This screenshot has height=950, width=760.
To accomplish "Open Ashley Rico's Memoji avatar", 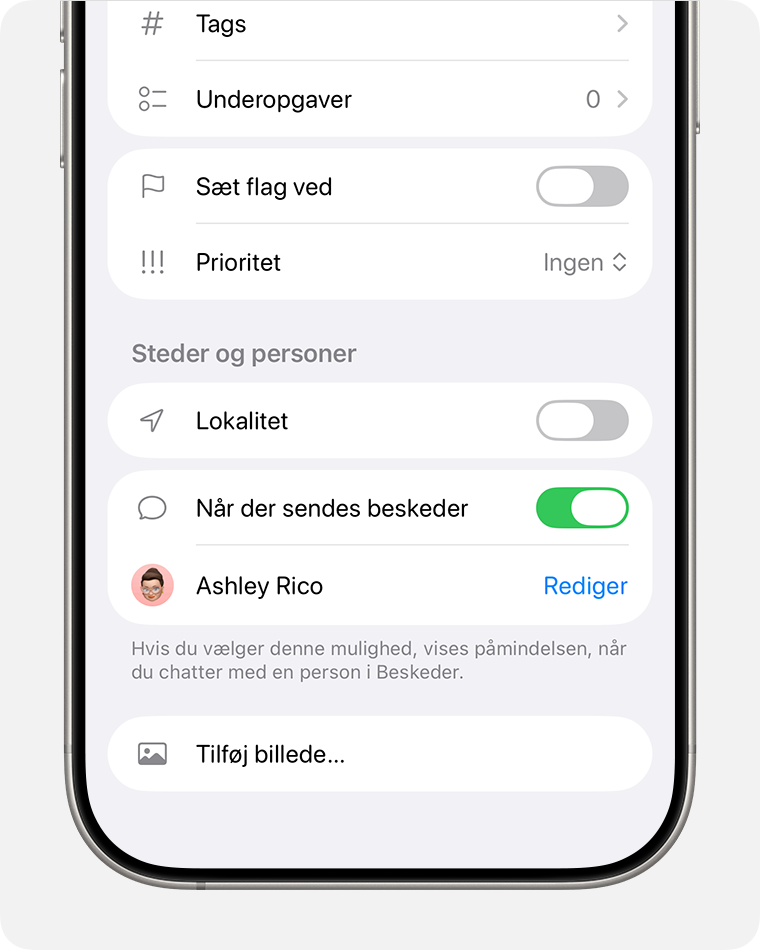I will coord(152,585).
